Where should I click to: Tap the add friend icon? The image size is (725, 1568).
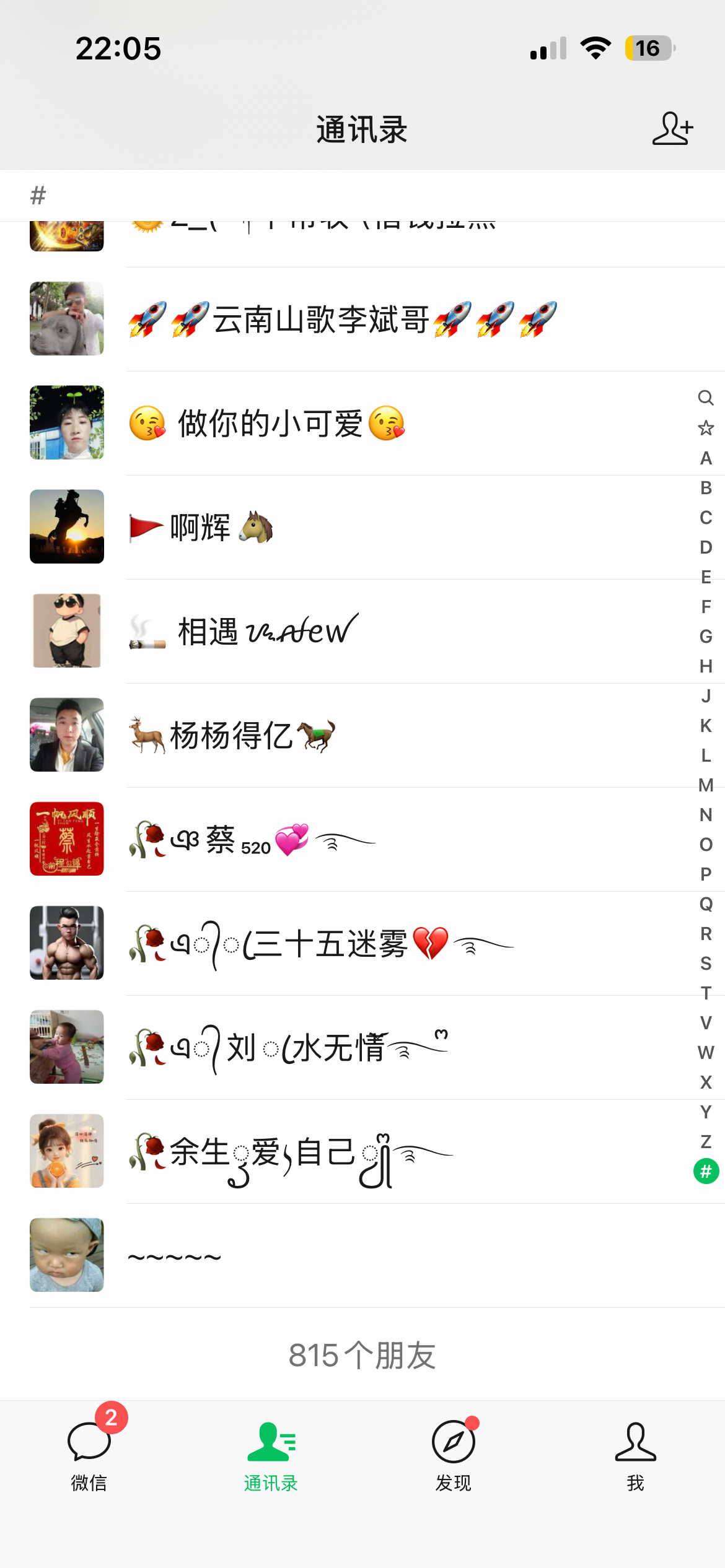click(672, 129)
